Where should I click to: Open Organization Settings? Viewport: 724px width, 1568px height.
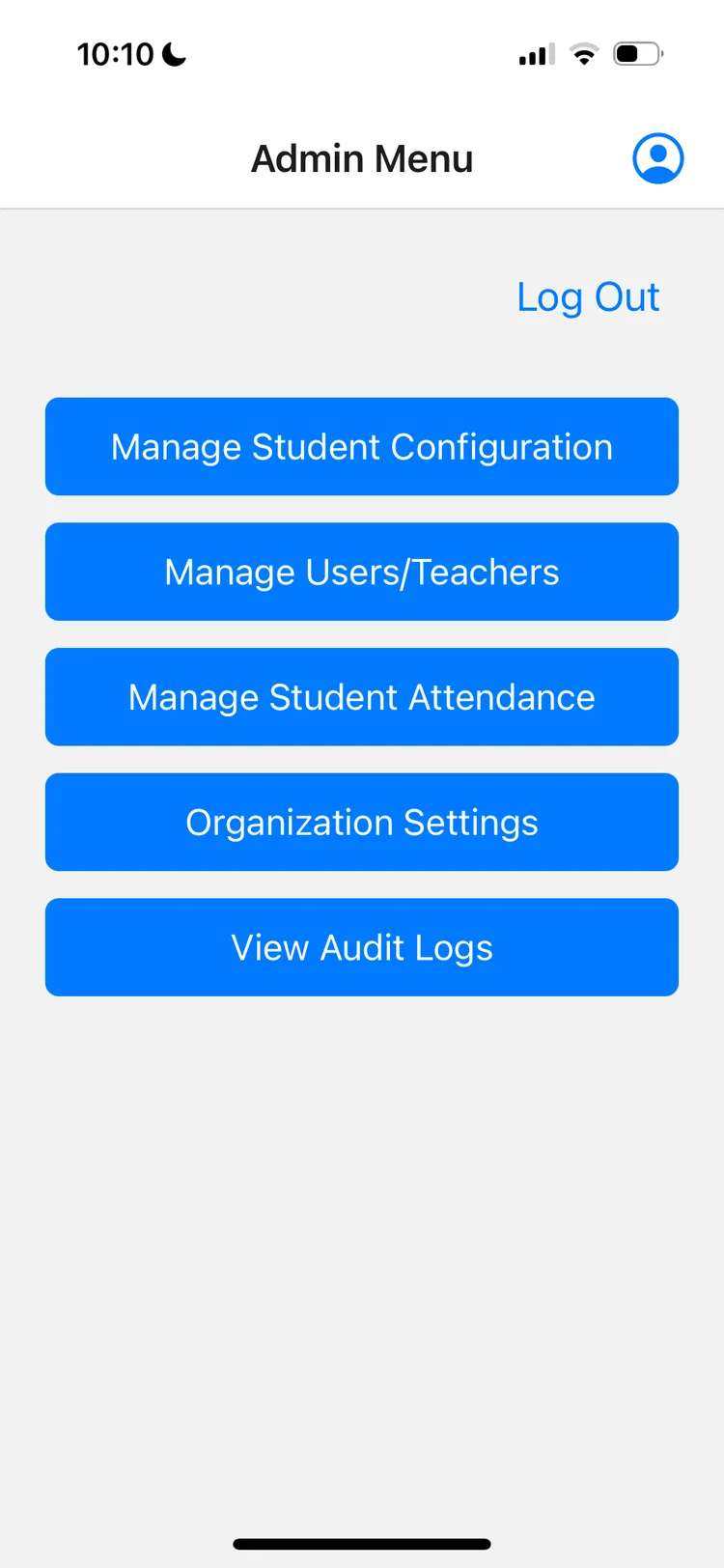click(362, 822)
